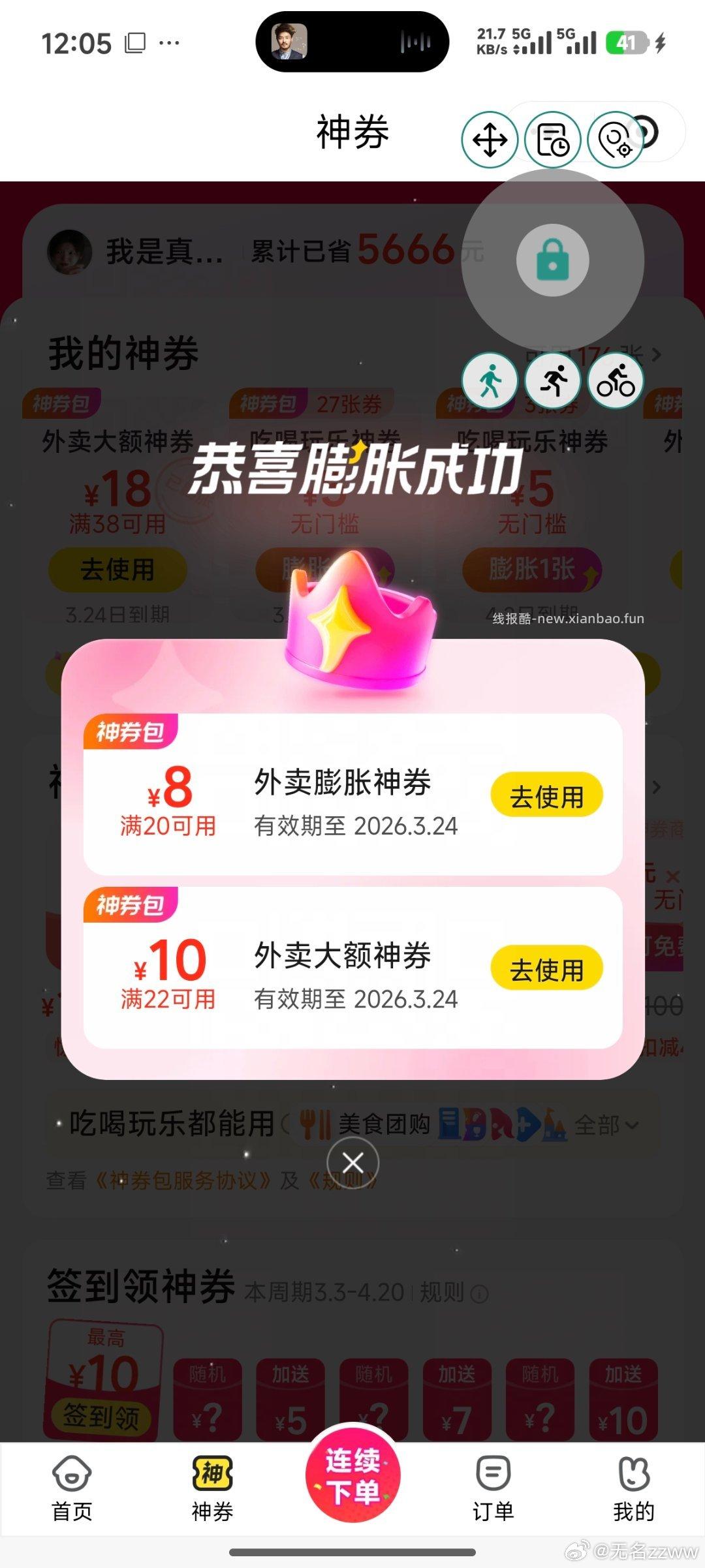
Task: Tap 去使用 on the ¥8 外卖膨胀神券
Action: (x=547, y=795)
